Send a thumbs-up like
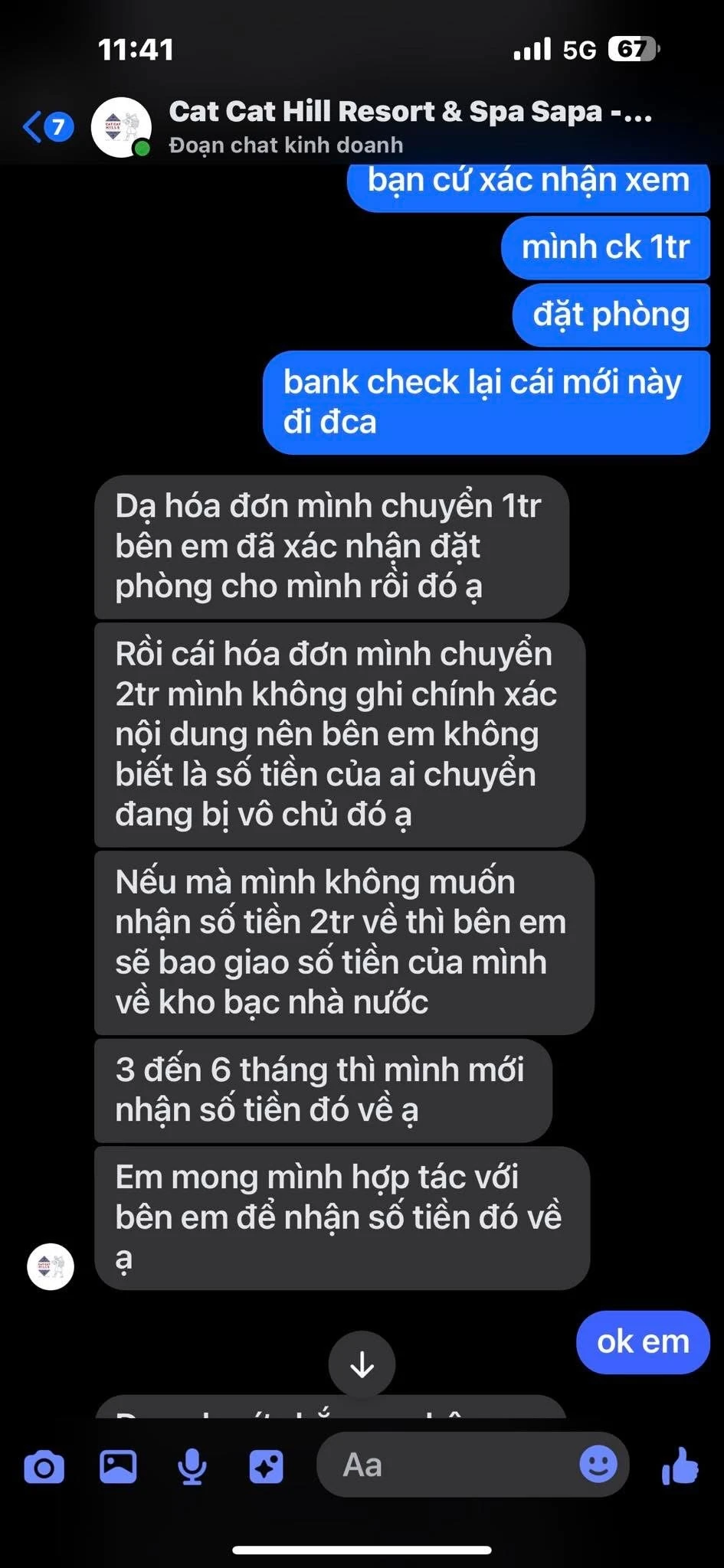The width and height of the screenshot is (724, 1568). click(680, 1465)
